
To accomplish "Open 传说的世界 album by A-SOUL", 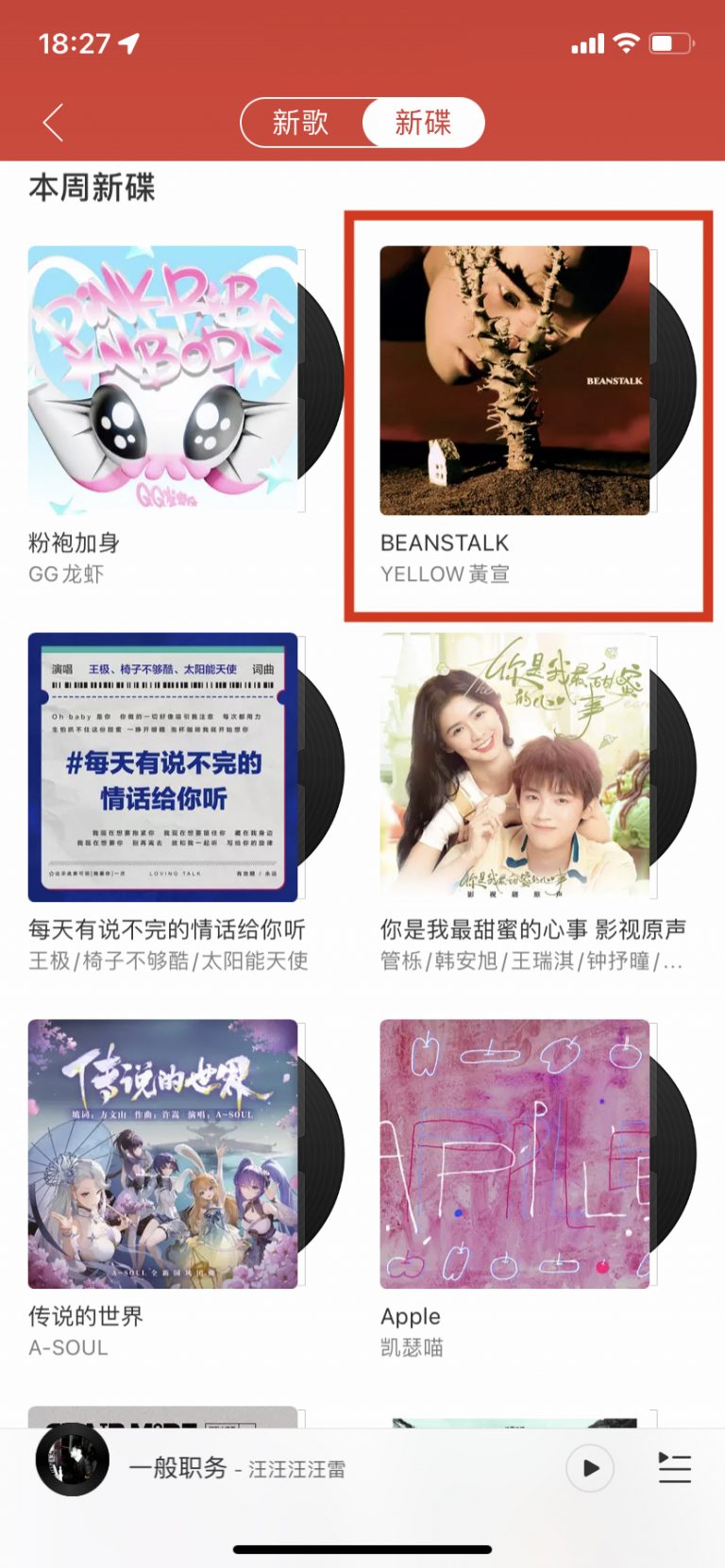I will (x=163, y=1154).
